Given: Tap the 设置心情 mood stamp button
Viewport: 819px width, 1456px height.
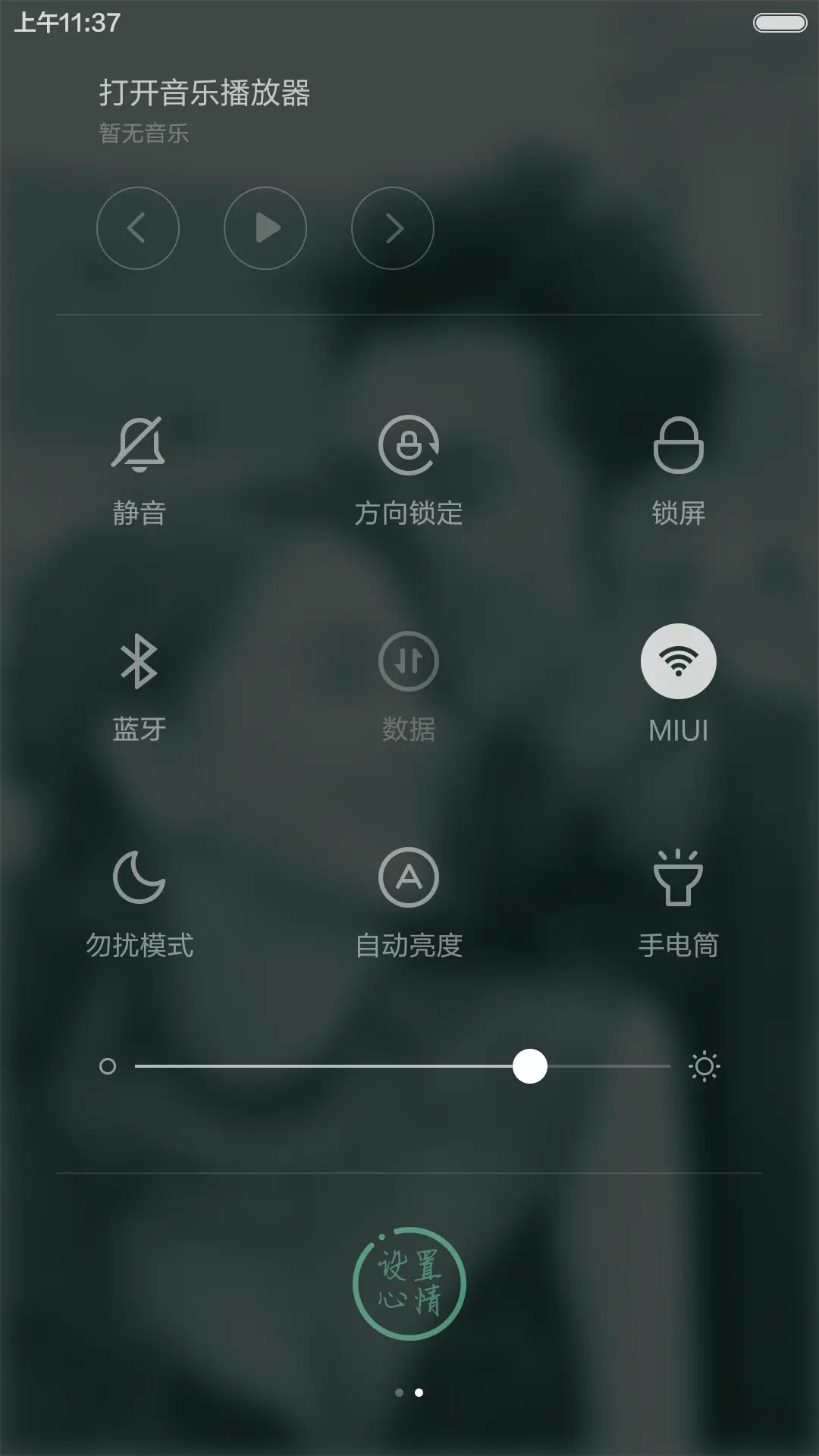Looking at the screenshot, I should coord(409,1282).
